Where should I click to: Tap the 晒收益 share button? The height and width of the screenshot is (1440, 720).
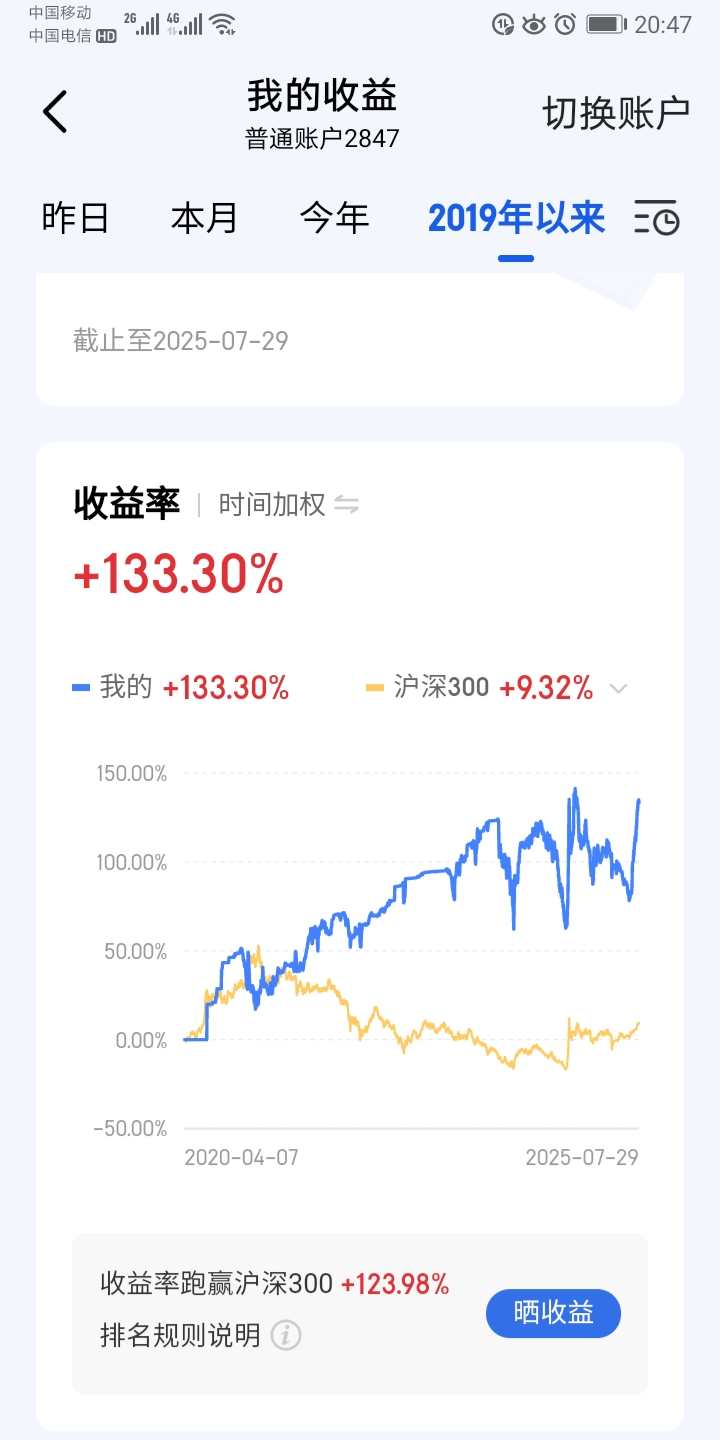(553, 1313)
